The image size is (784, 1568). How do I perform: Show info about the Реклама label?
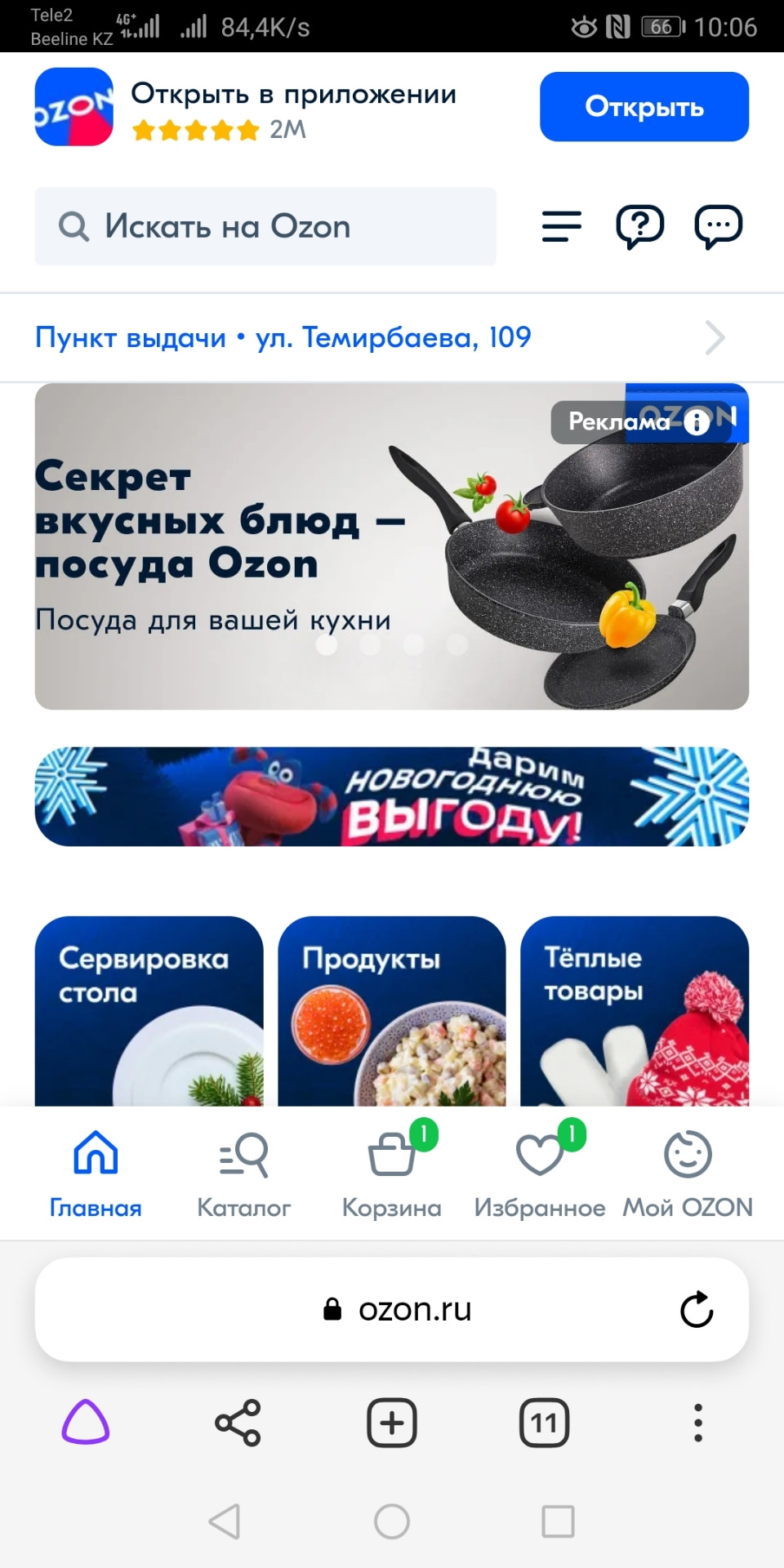tap(697, 421)
